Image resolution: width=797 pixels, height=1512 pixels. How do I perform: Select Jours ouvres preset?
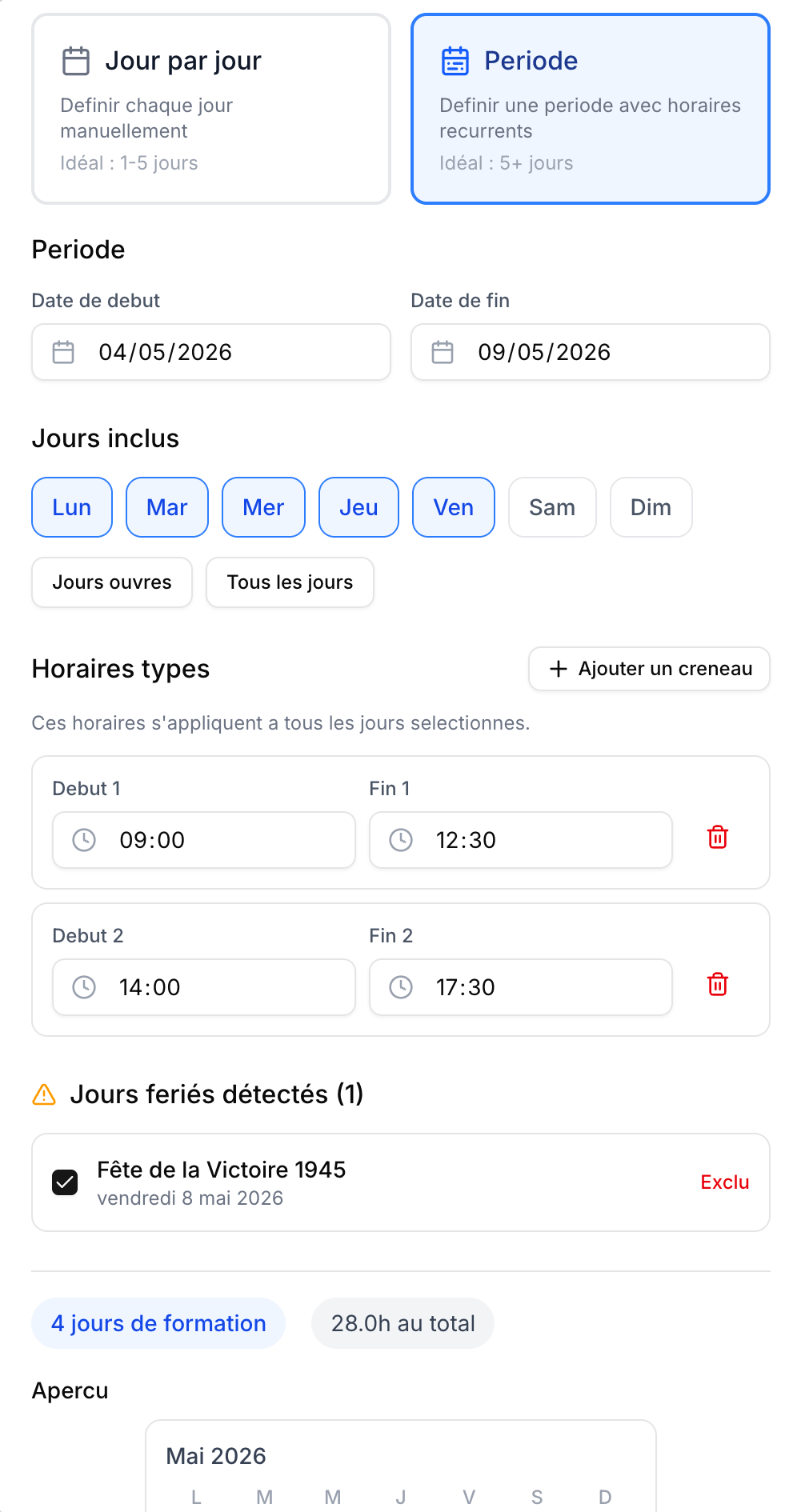coord(111,582)
